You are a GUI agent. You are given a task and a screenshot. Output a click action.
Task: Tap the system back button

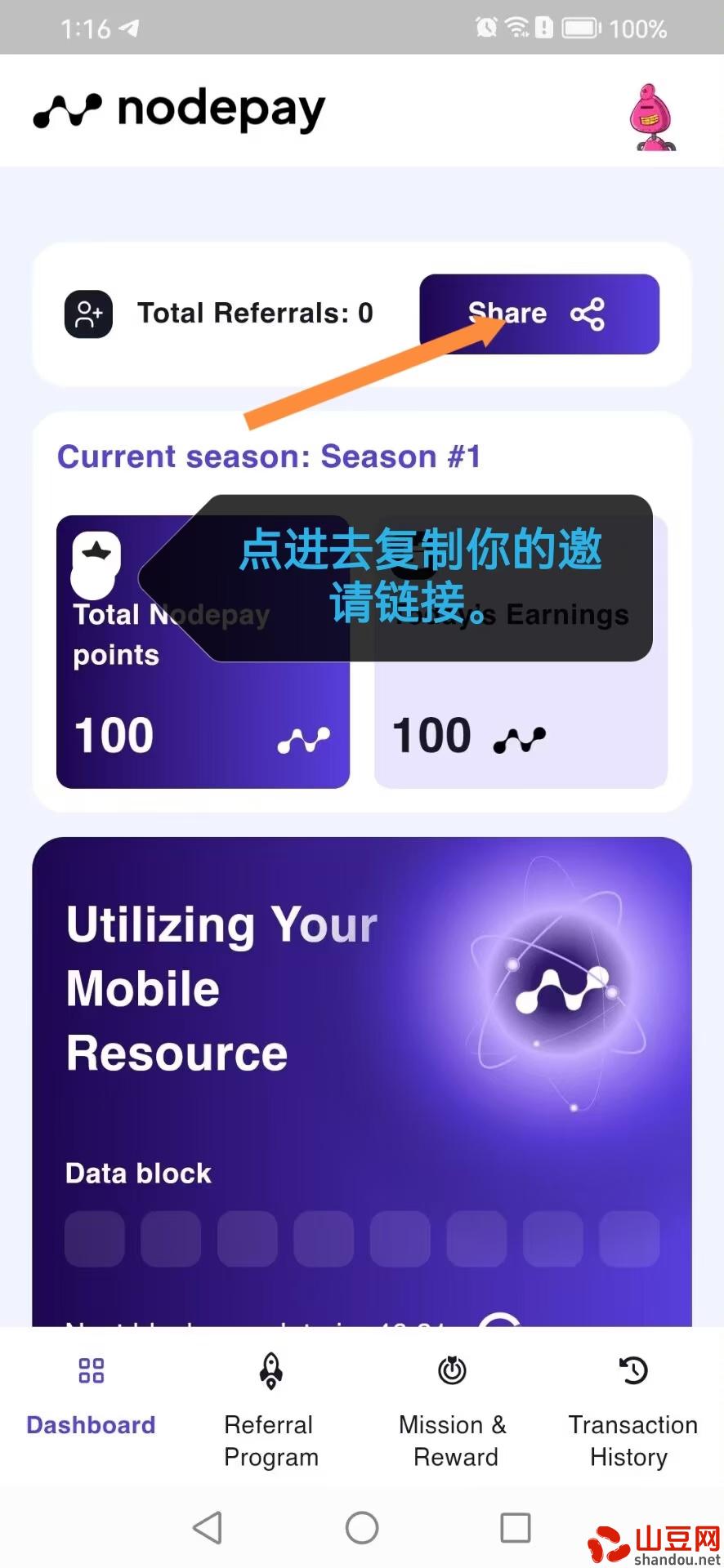(x=208, y=1527)
